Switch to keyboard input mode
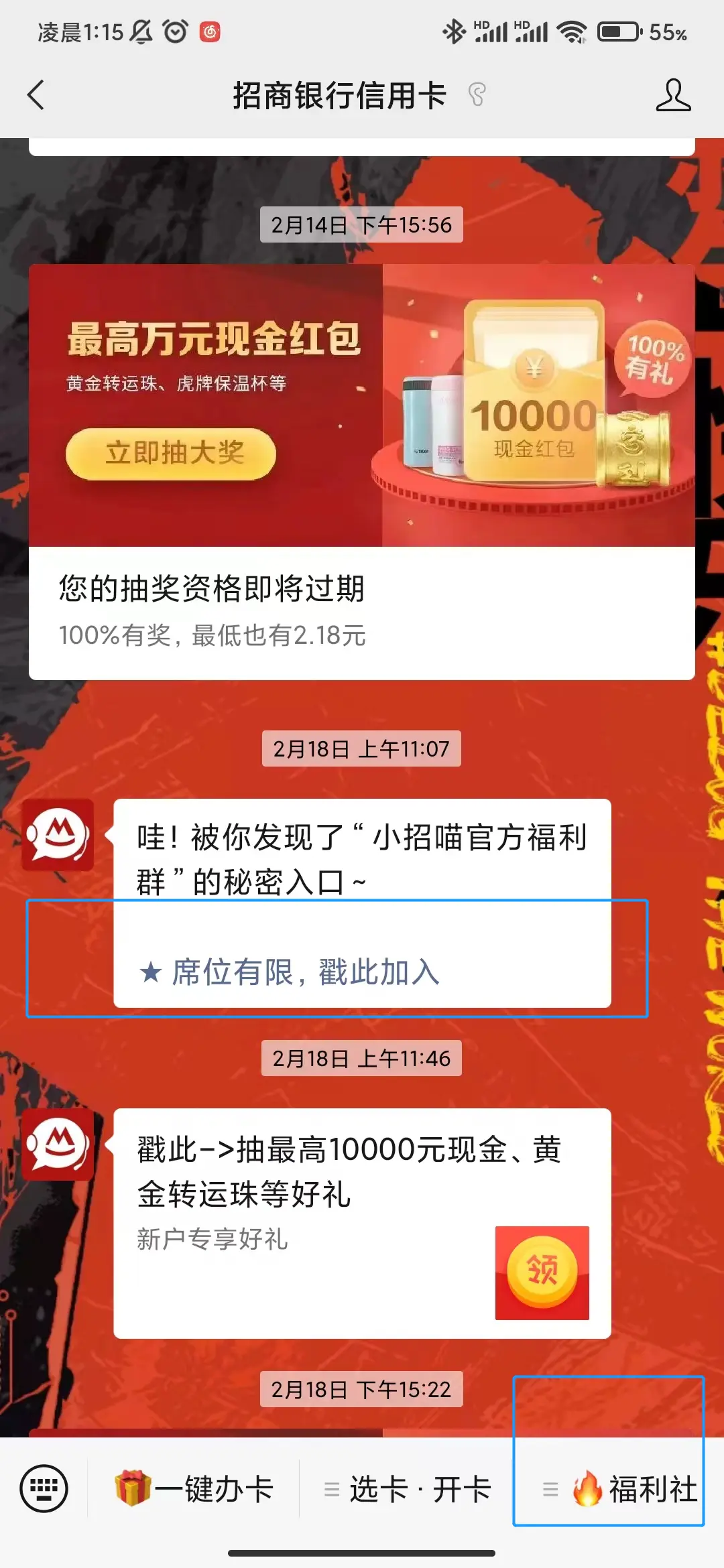 point(44,1489)
